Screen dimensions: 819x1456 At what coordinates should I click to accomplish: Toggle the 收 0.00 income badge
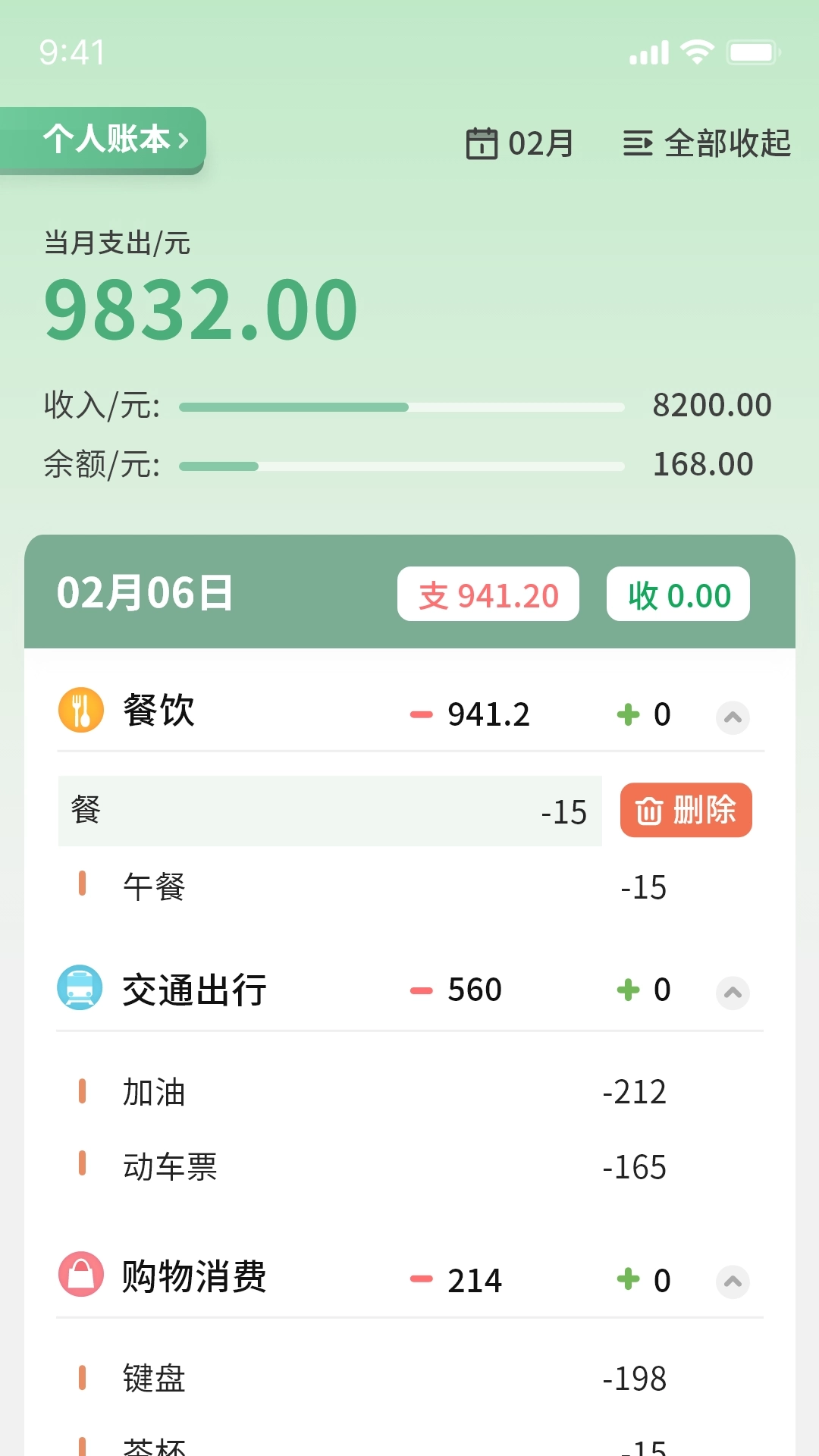coord(677,595)
